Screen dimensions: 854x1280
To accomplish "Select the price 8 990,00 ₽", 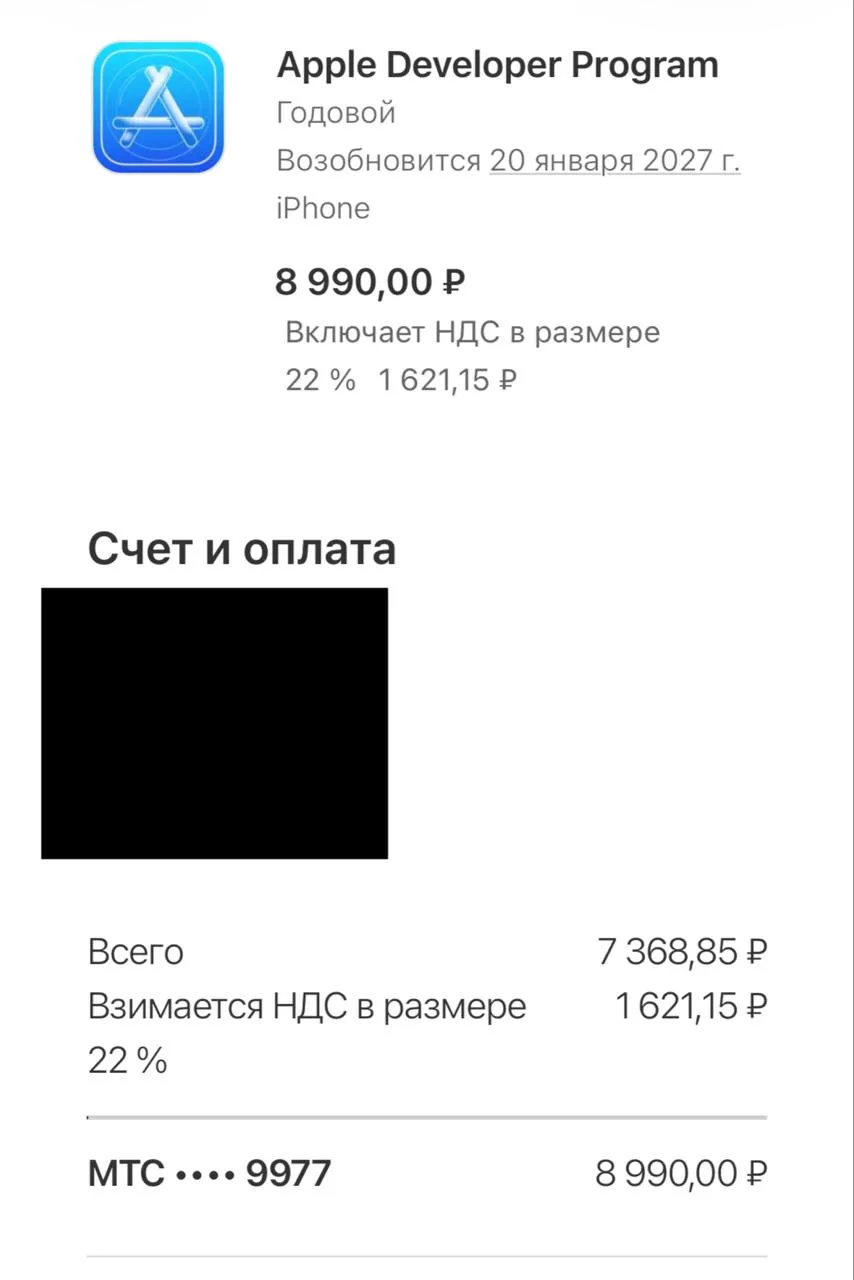I will pyautogui.click(x=367, y=281).
